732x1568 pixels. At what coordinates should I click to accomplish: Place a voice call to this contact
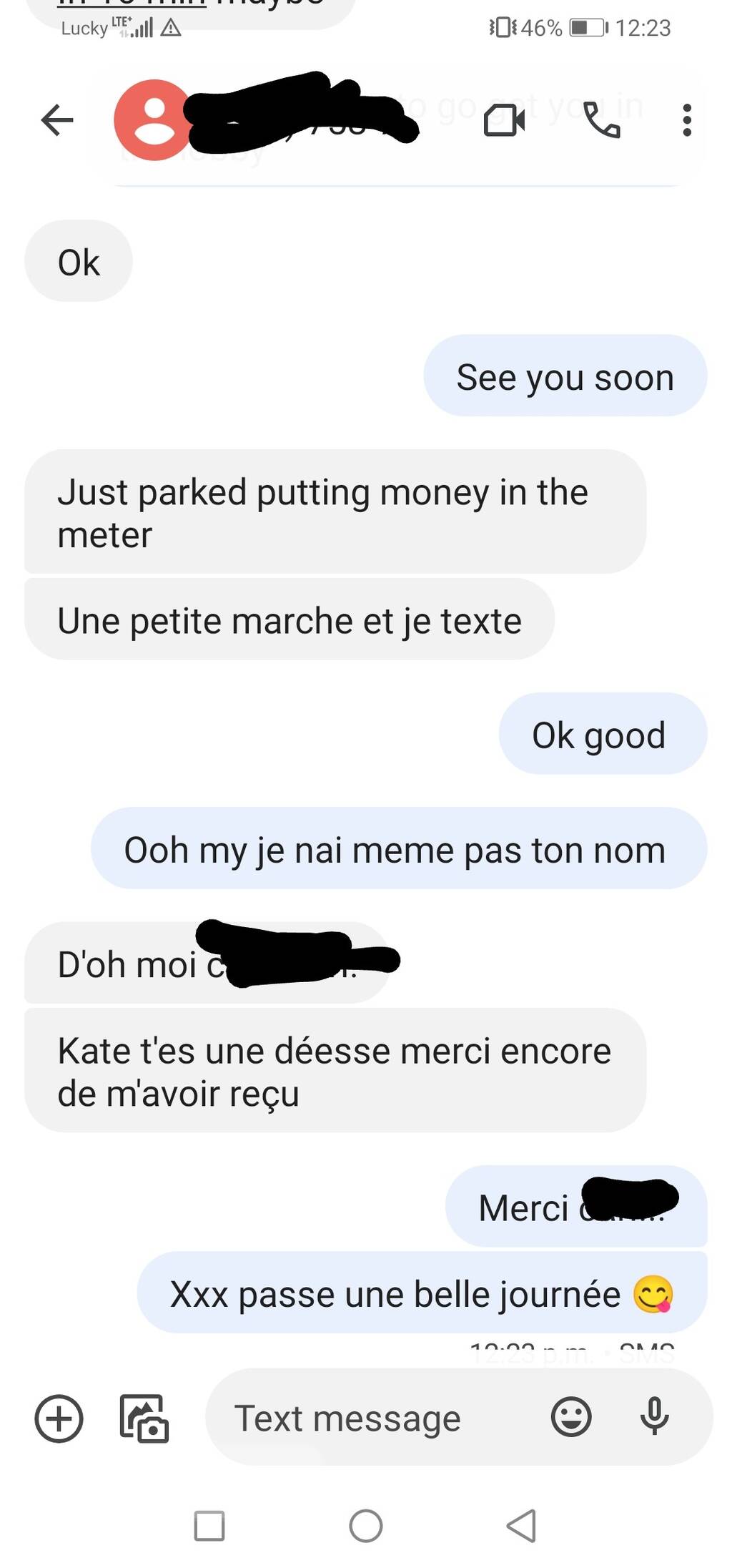click(x=602, y=119)
